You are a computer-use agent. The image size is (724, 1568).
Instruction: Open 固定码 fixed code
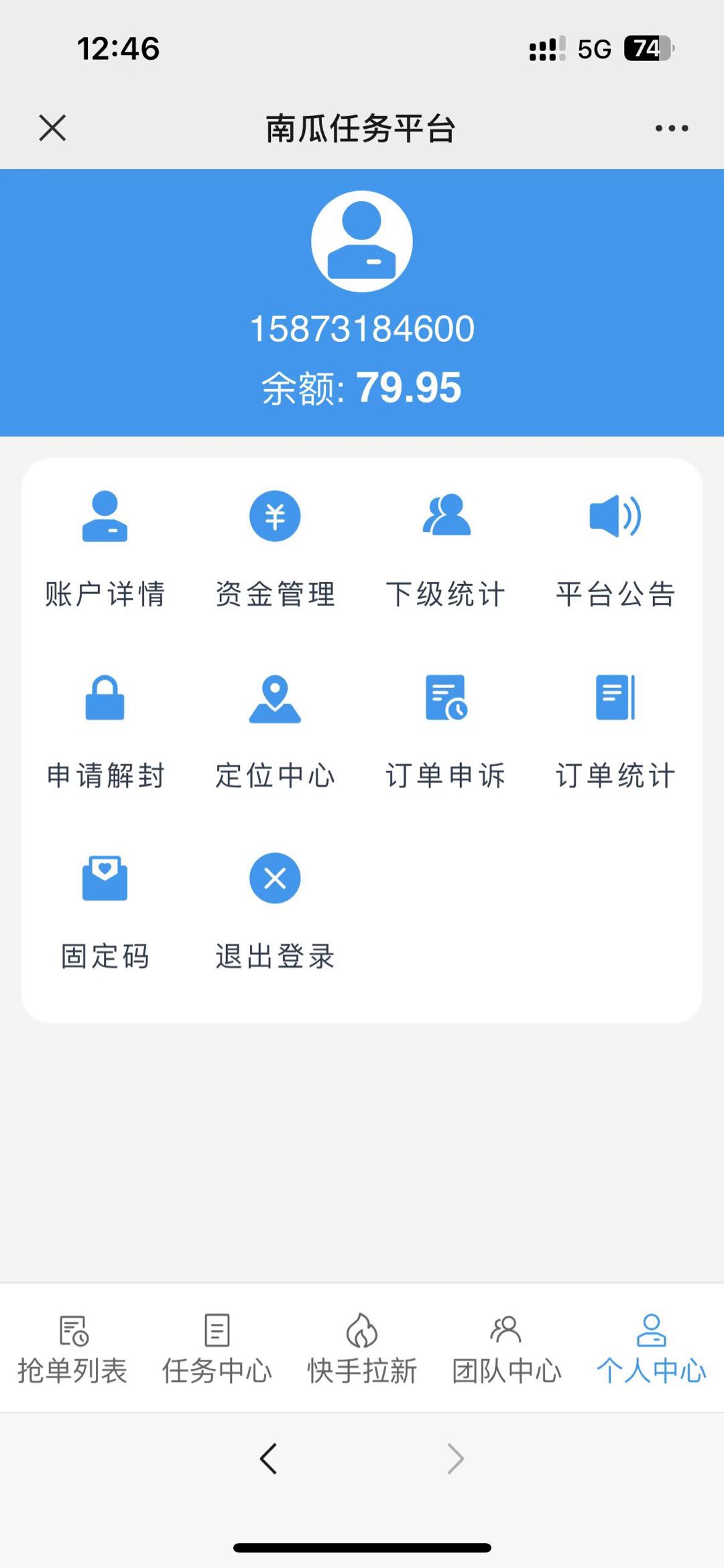(105, 912)
